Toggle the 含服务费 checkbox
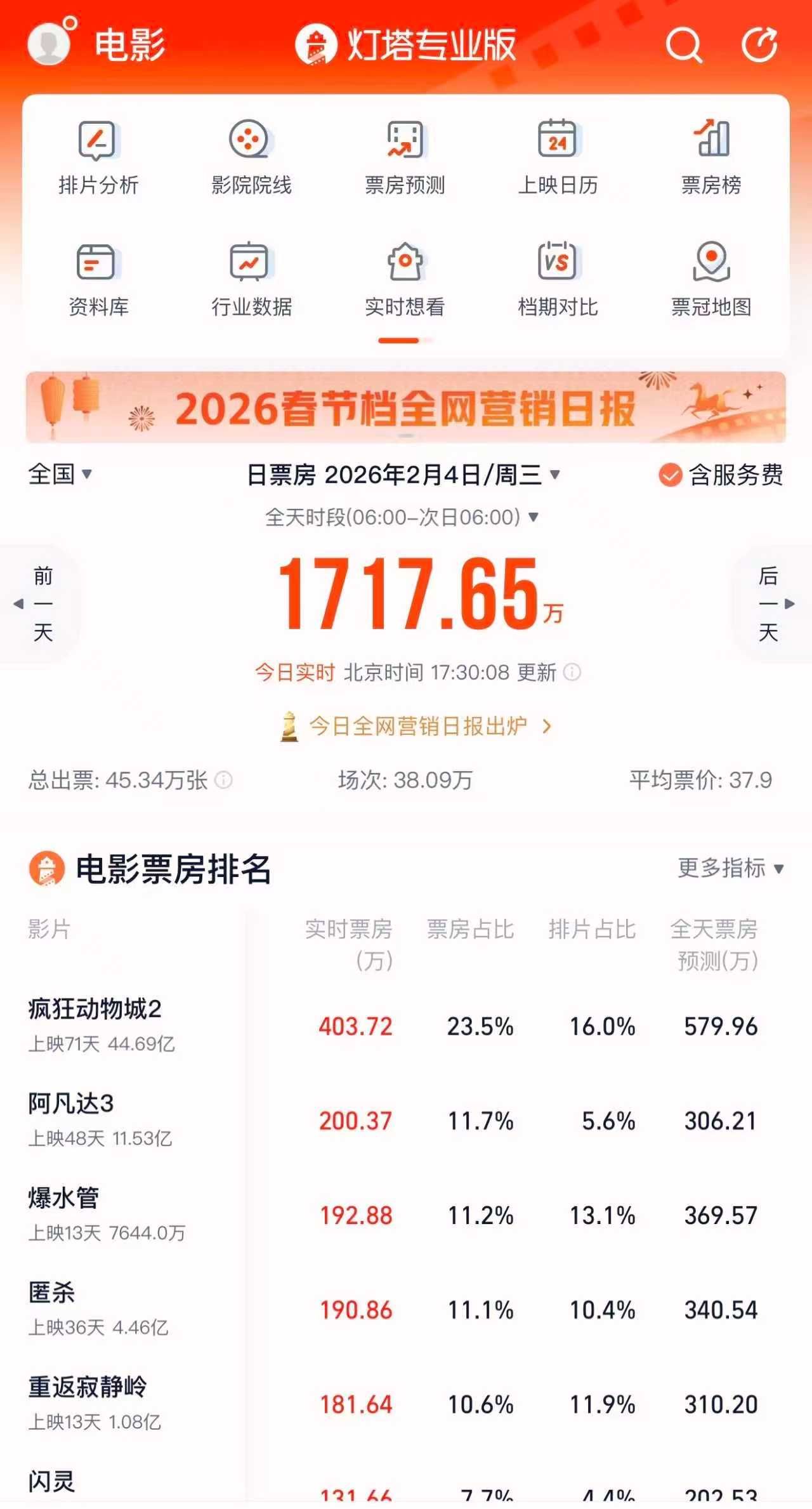 [670, 475]
